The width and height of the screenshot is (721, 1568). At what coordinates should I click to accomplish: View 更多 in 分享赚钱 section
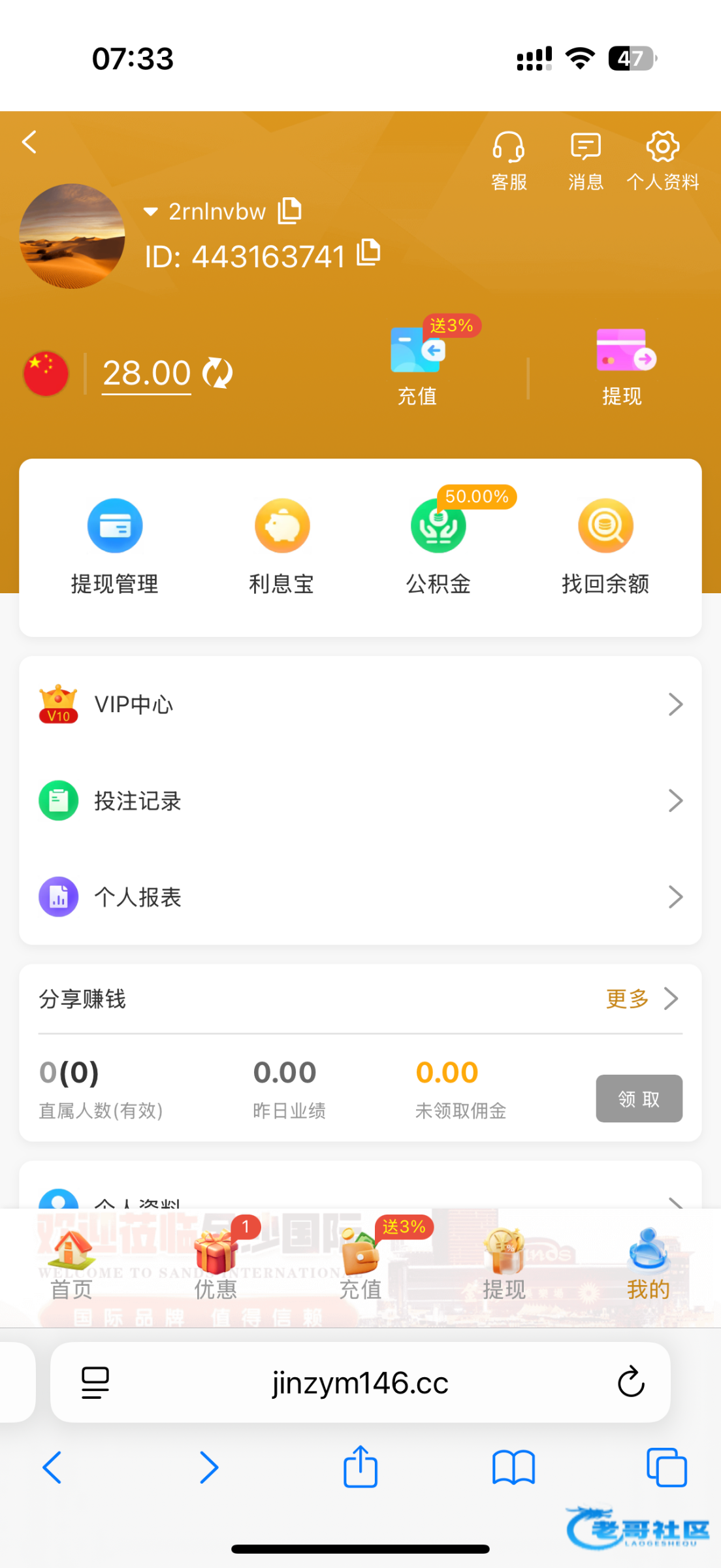point(641,998)
